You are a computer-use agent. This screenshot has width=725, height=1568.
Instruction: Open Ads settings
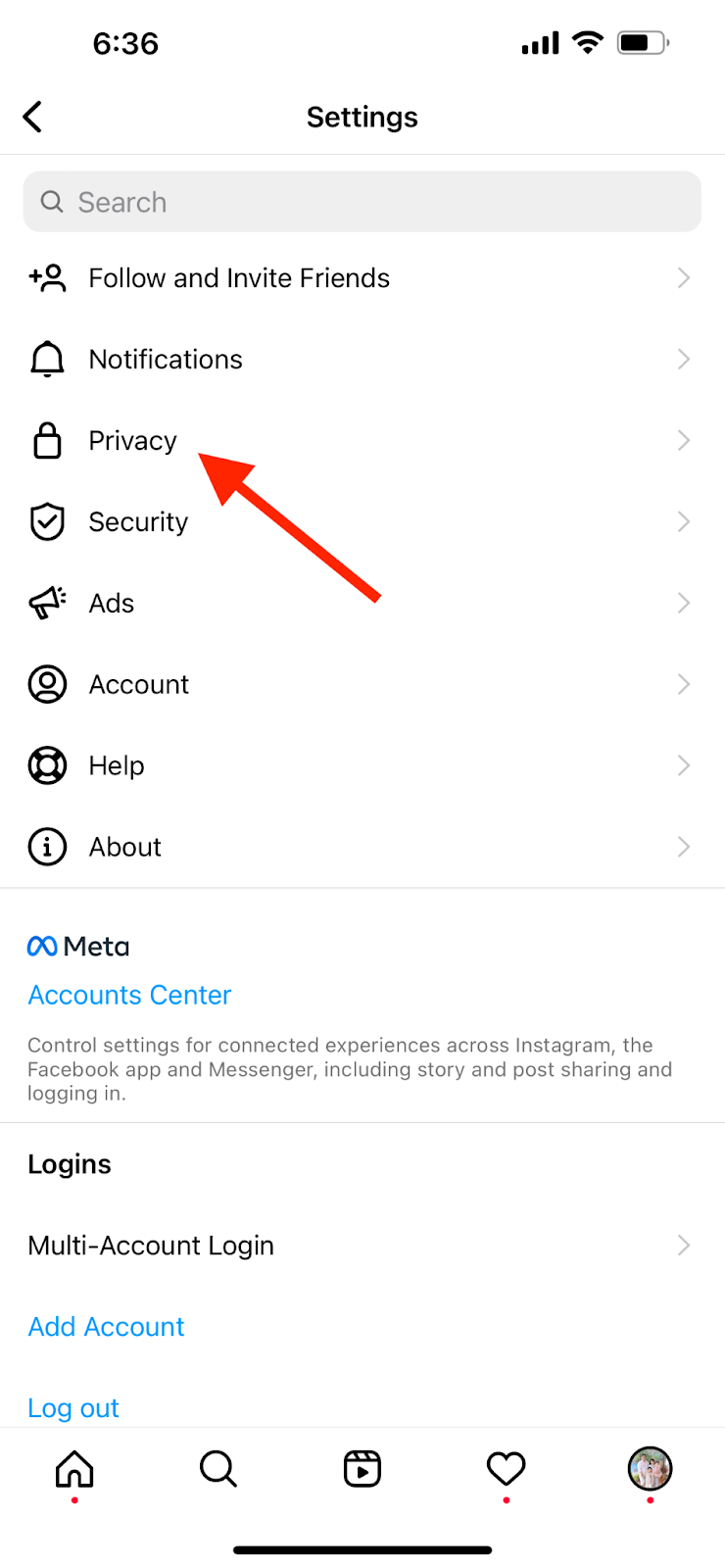(111, 604)
